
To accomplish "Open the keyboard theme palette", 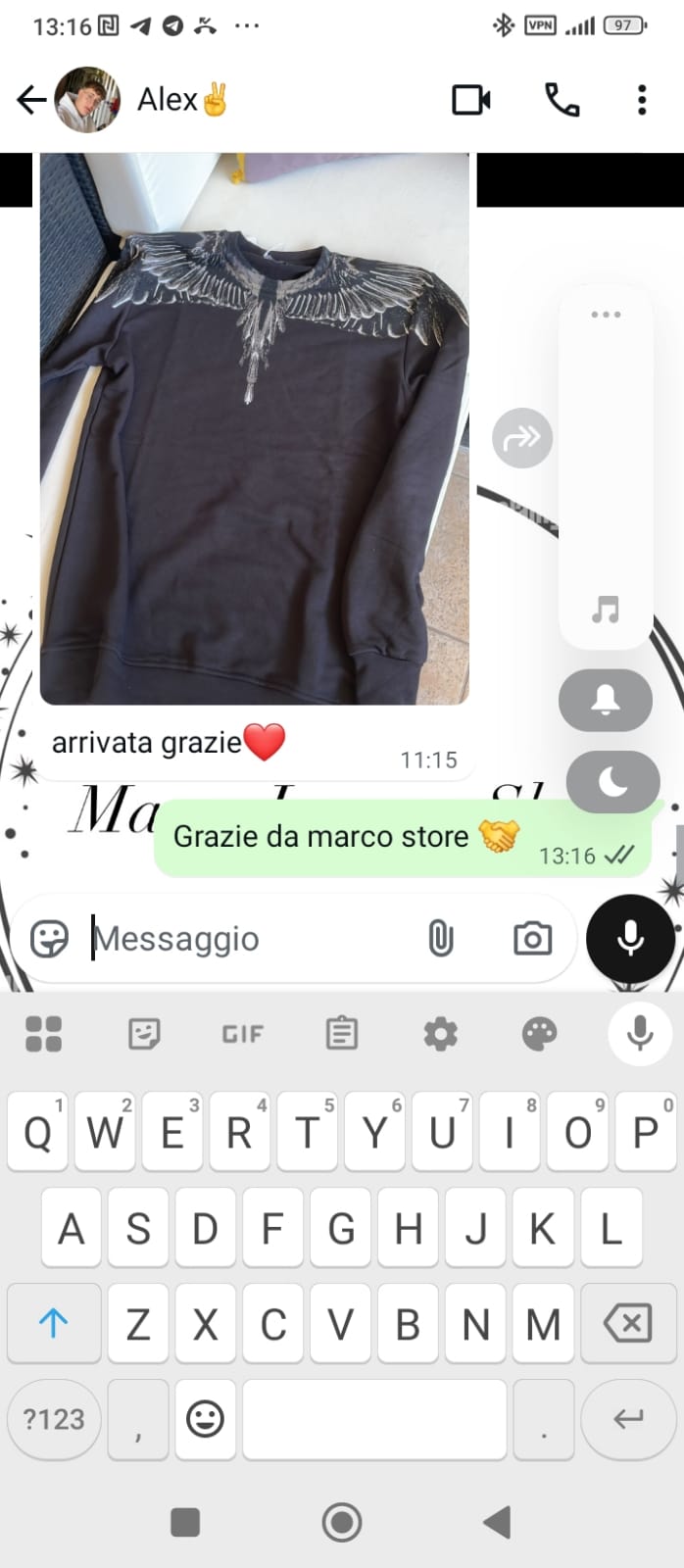I will (539, 1034).
